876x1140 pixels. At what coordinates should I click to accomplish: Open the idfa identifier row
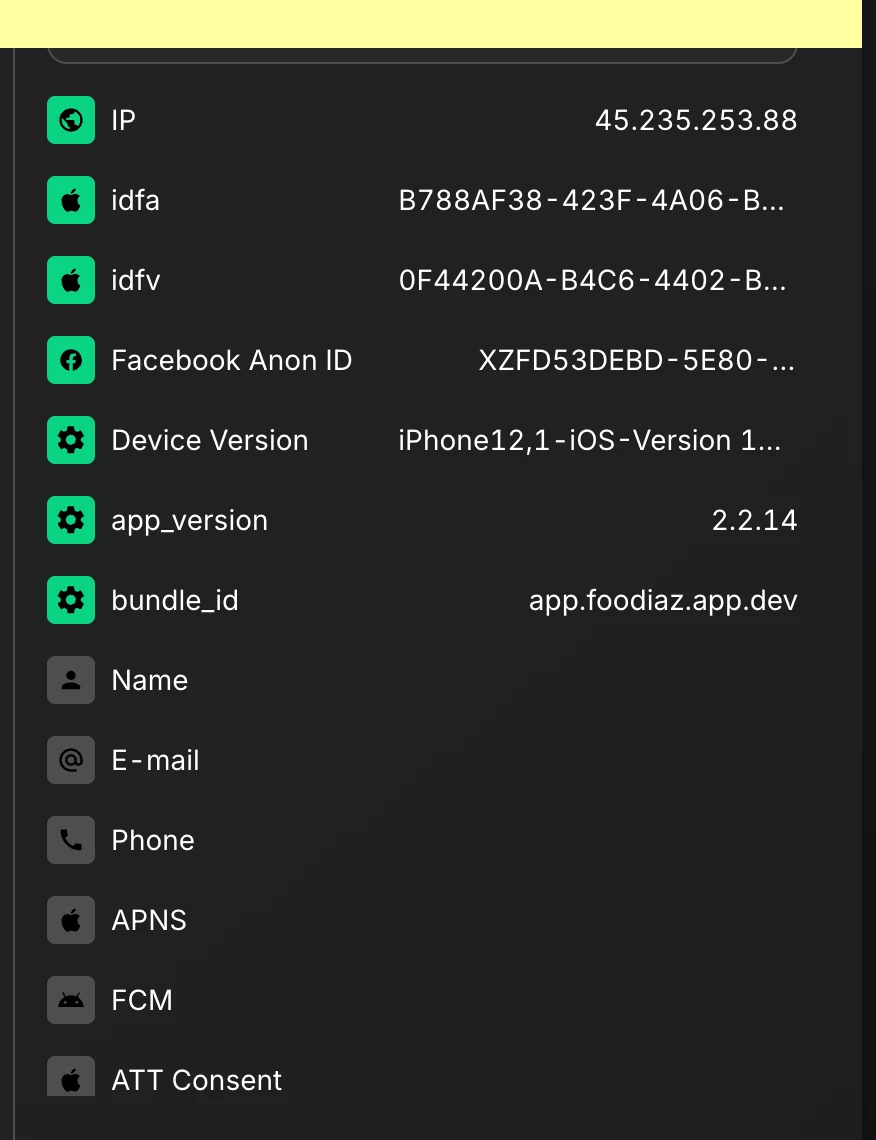tap(421, 201)
